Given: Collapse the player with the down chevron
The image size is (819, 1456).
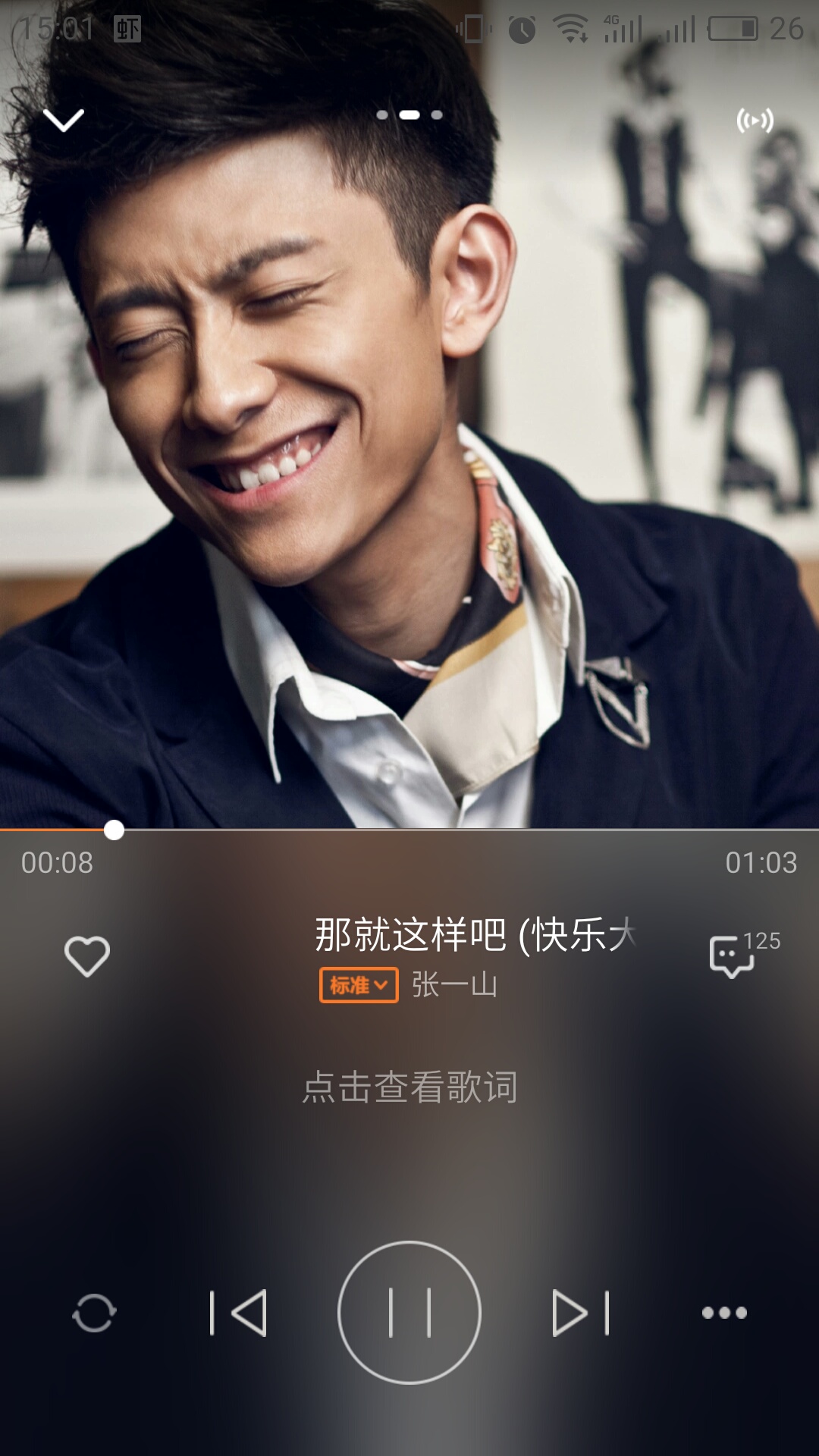Looking at the screenshot, I should (64, 120).
